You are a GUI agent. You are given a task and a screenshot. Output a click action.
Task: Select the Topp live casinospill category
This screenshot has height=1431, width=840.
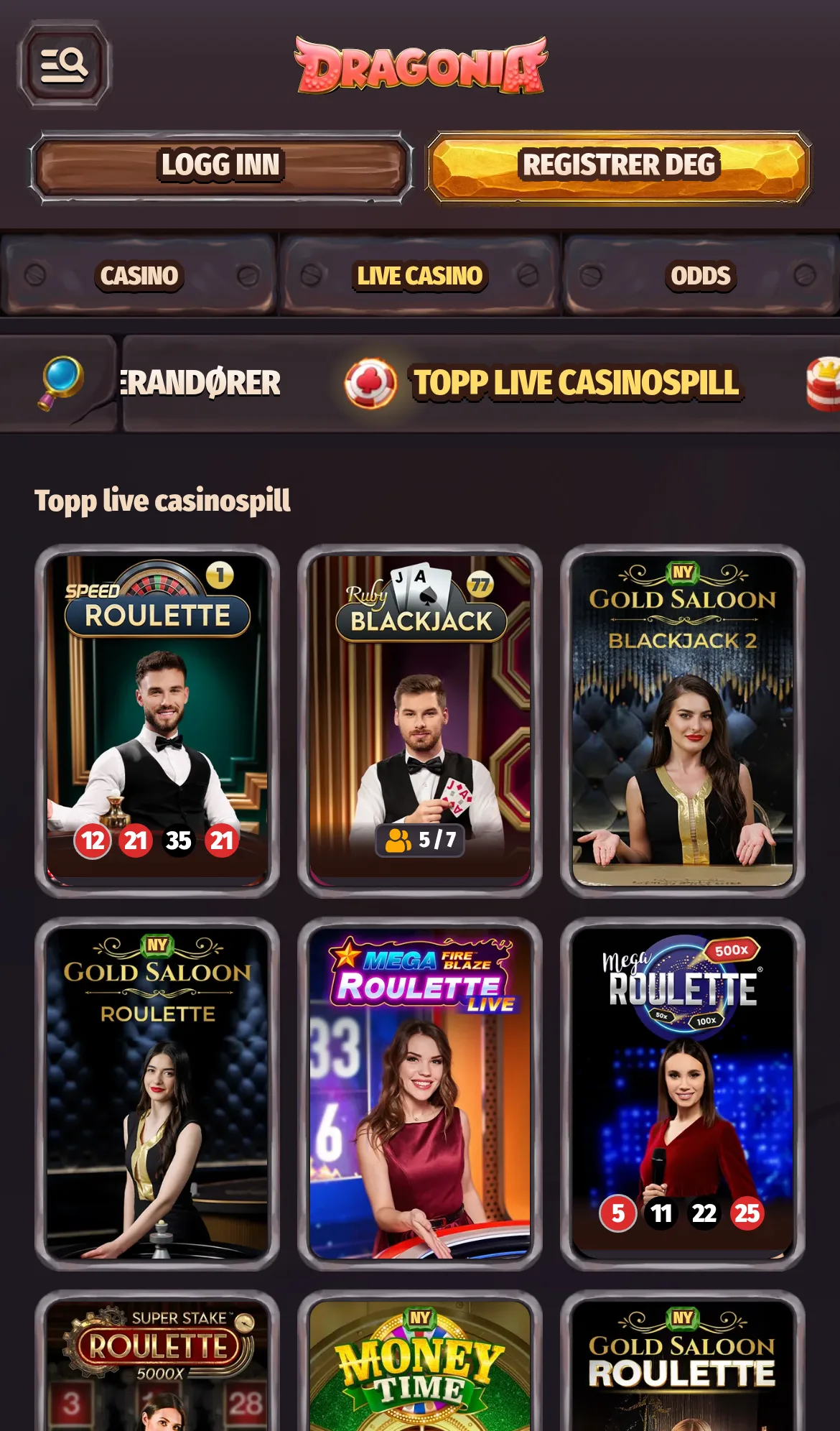[543, 382]
